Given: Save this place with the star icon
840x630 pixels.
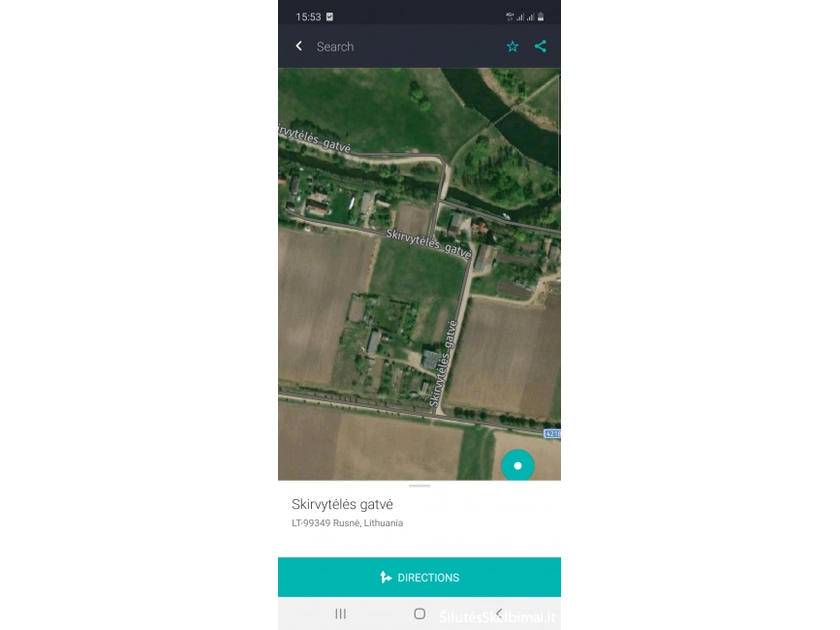Looking at the screenshot, I should 512,47.
